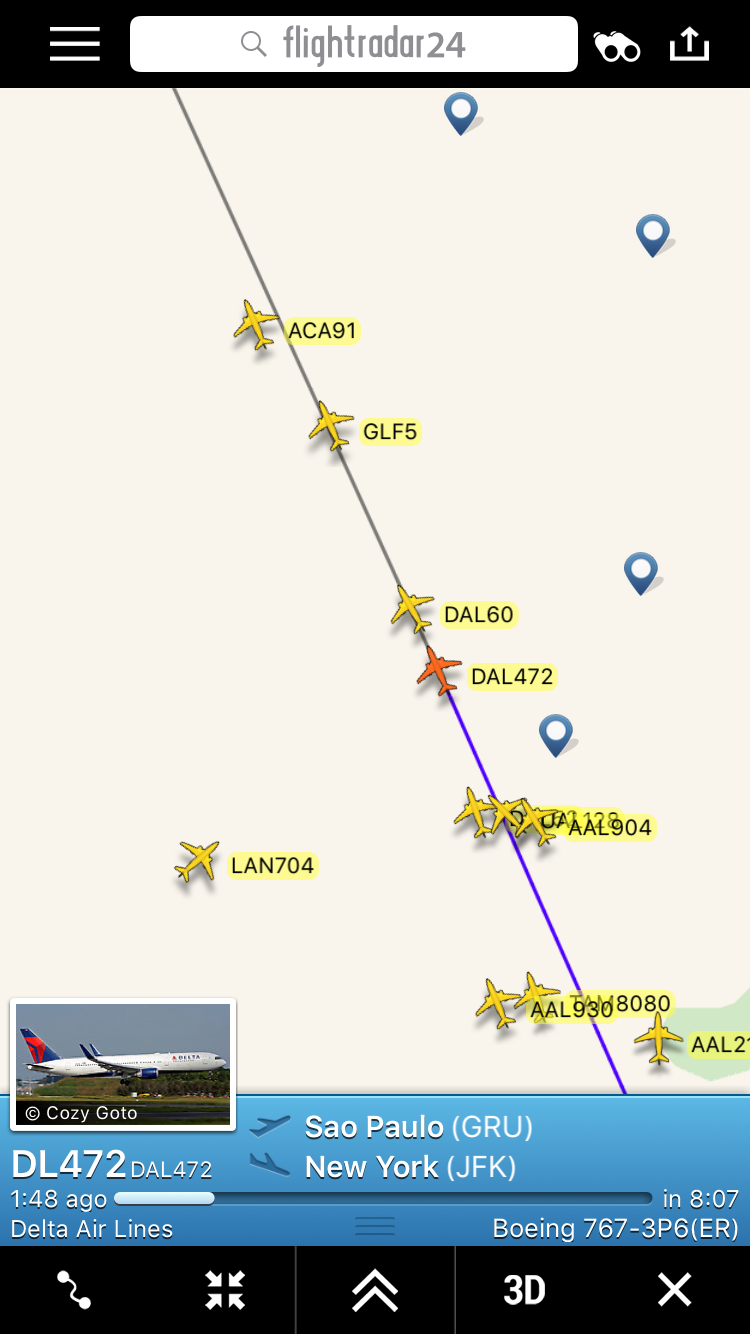Select the ACA91 aircraft on the map
This screenshot has height=1334, width=750.
(255, 325)
